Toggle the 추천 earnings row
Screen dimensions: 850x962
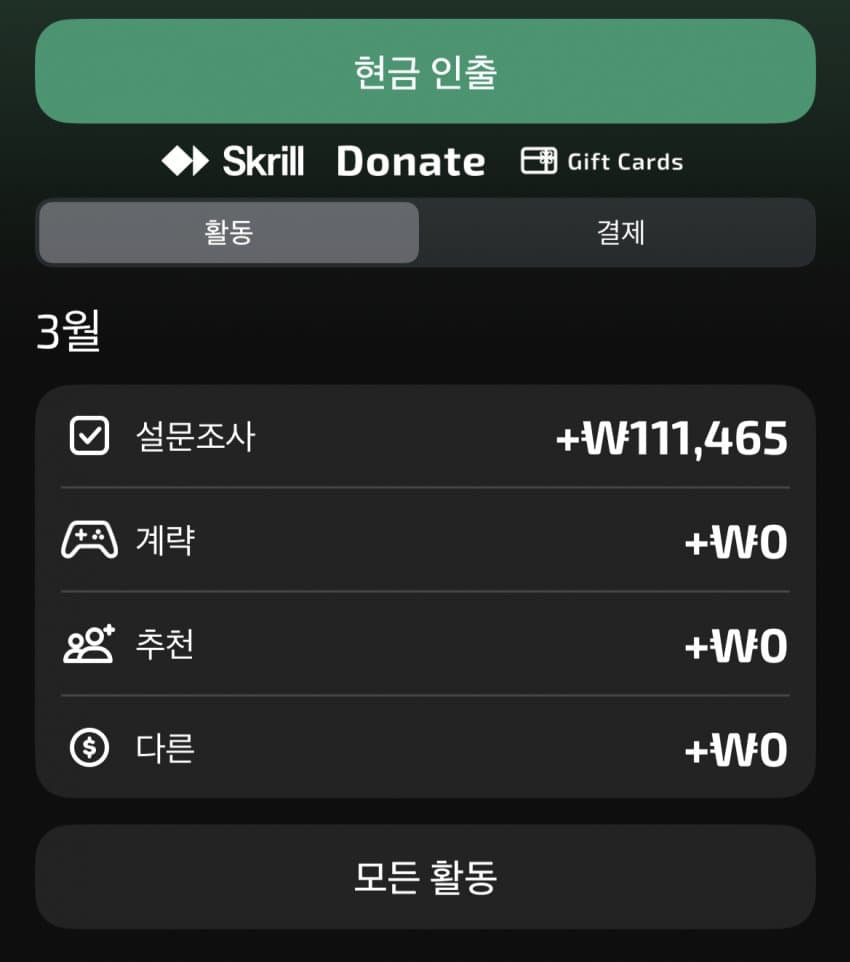(425, 645)
